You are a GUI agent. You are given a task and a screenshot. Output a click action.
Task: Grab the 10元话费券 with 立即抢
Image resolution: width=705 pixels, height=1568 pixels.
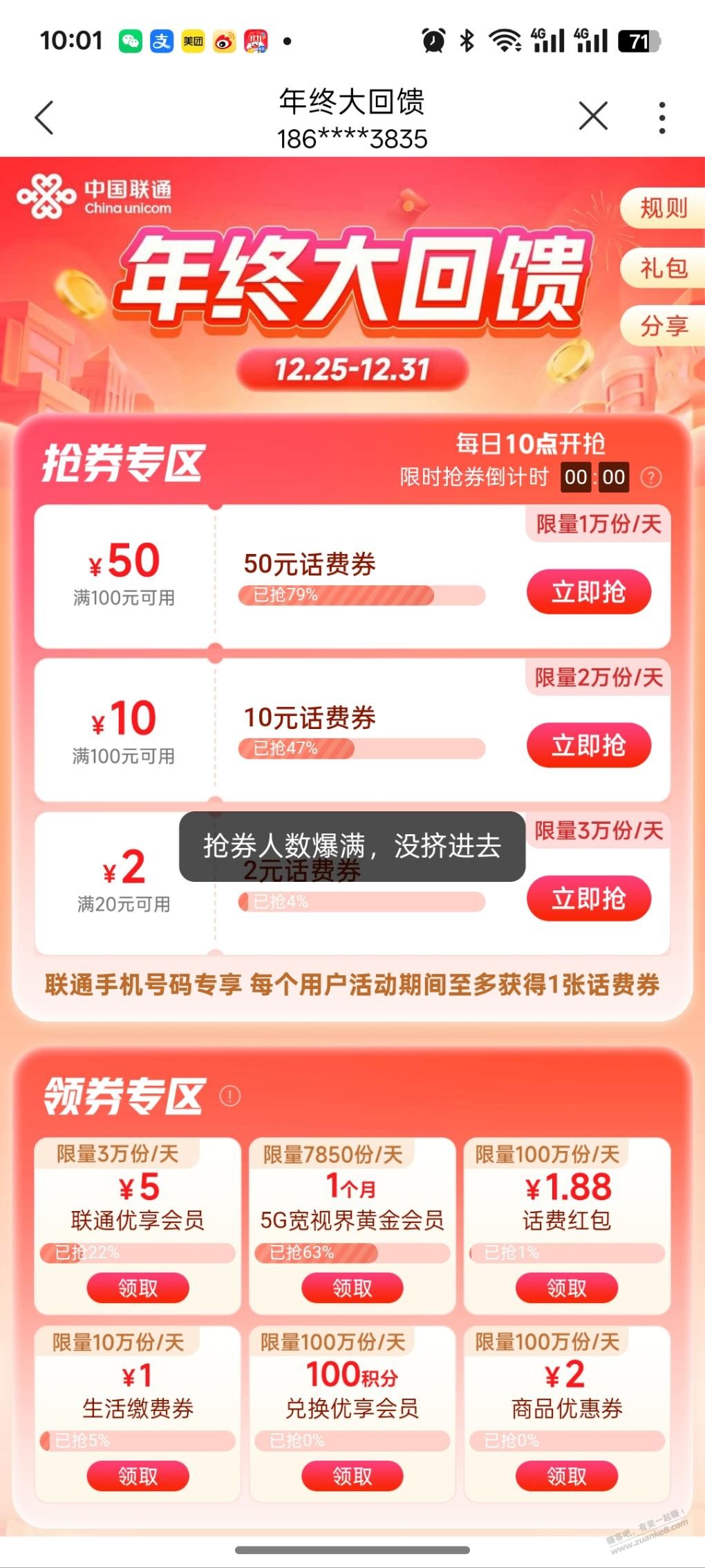click(x=589, y=745)
